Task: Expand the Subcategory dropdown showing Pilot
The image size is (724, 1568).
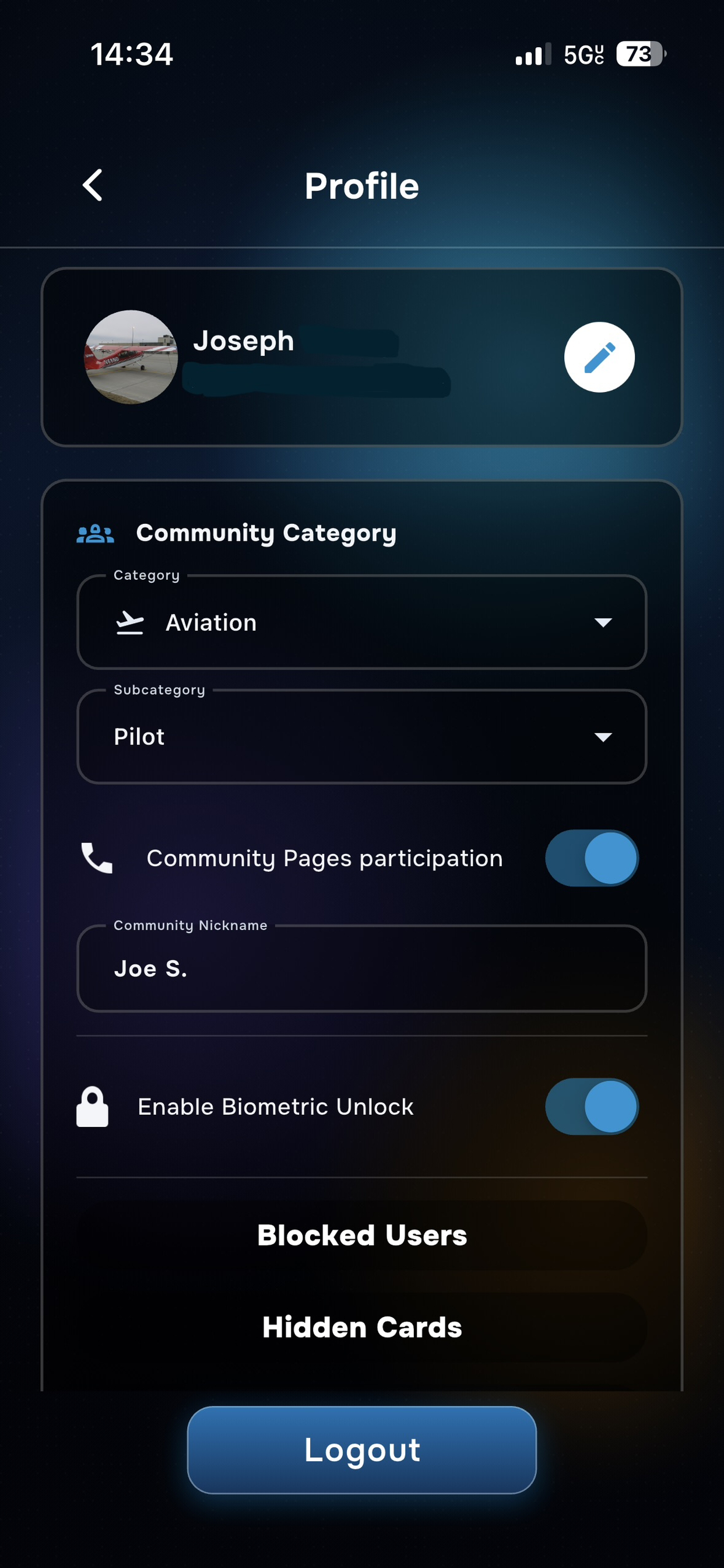Action: 362,737
